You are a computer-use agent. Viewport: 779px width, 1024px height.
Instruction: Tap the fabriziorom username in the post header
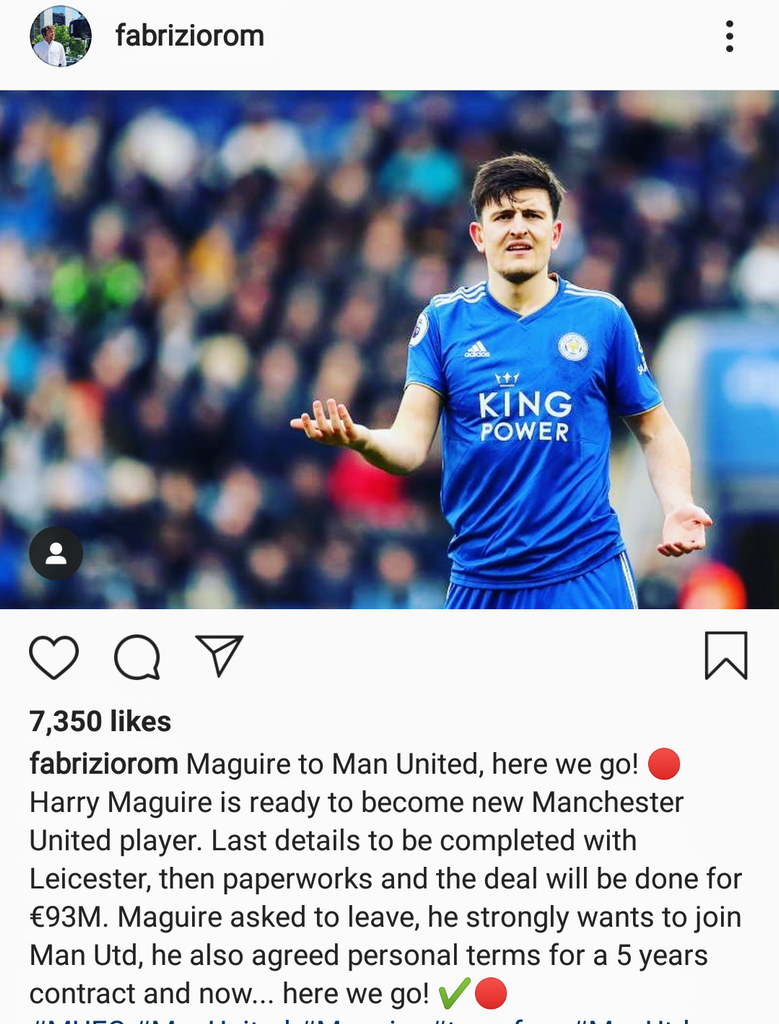point(190,37)
